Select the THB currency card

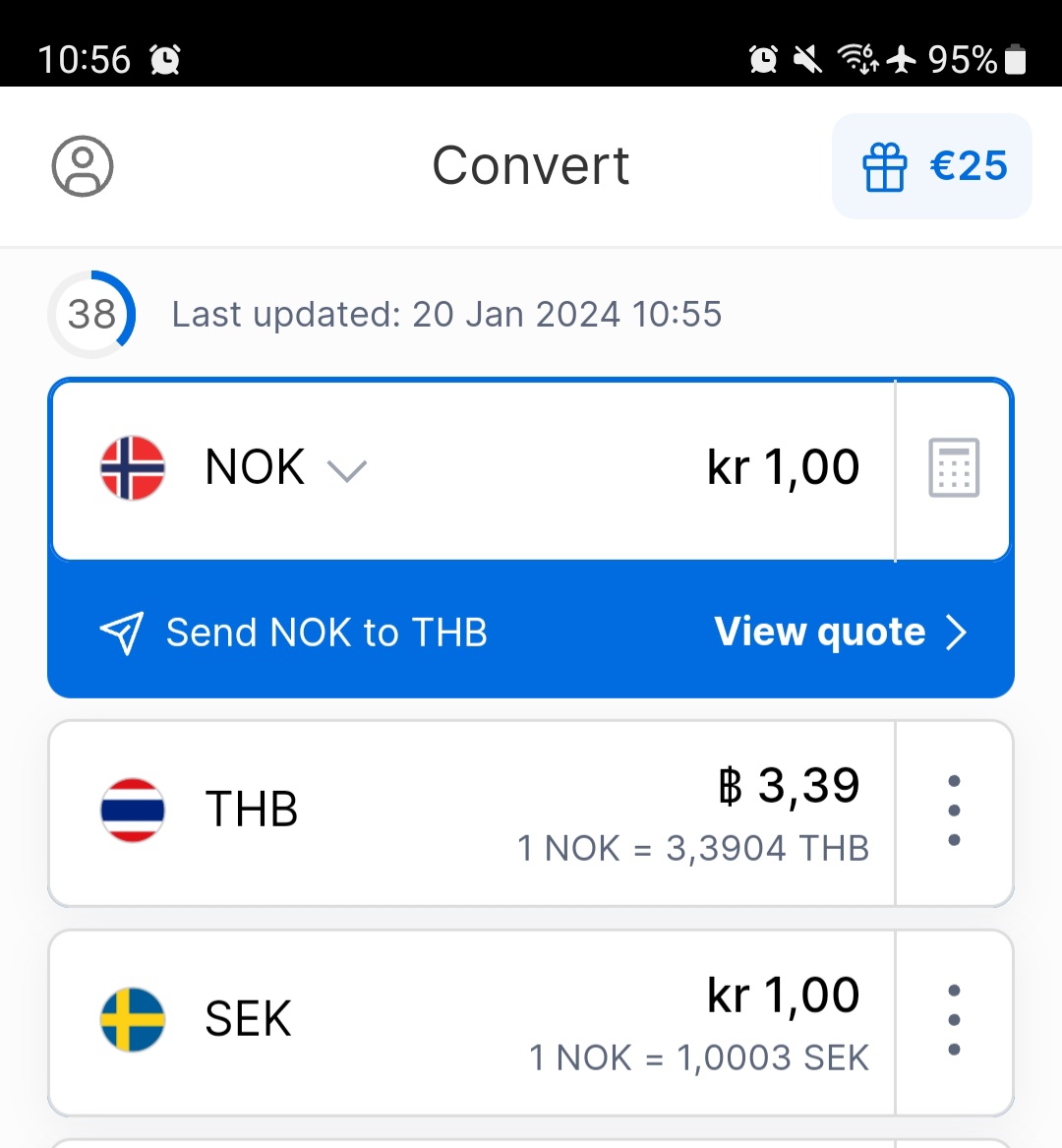(472, 813)
